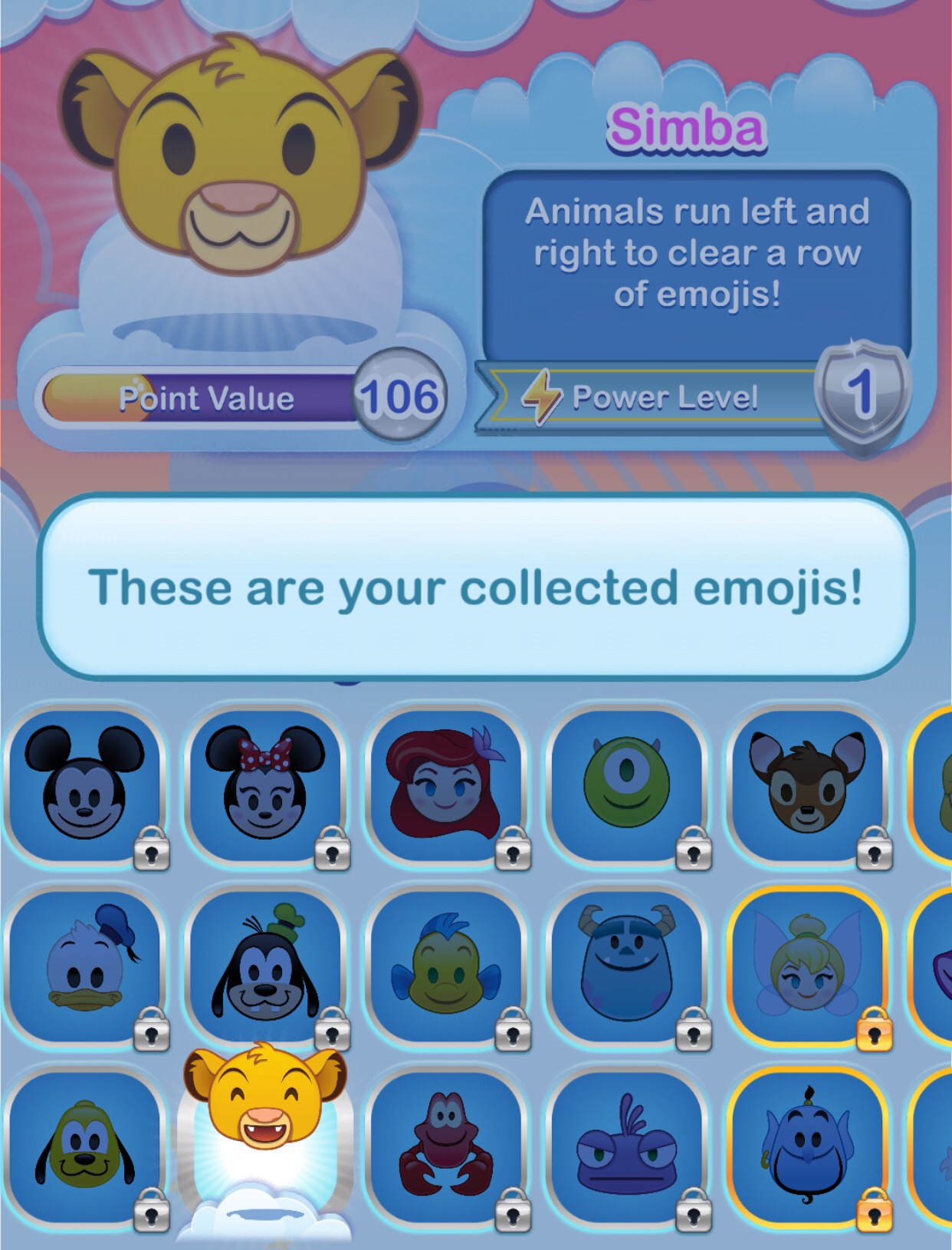Select the locked Pluto emoji
The height and width of the screenshot is (1250, 952).
84,1146
